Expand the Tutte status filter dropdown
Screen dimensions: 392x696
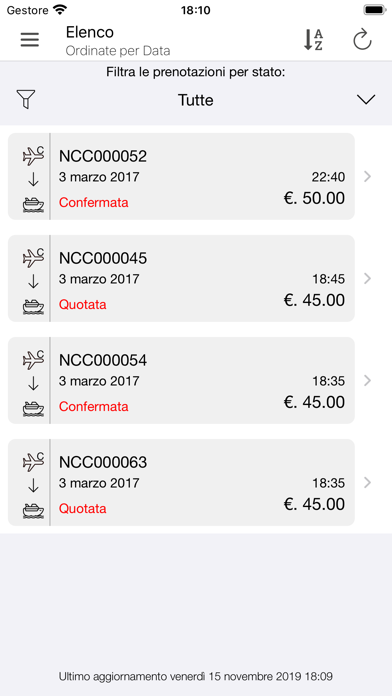click(x=196, y=100)
